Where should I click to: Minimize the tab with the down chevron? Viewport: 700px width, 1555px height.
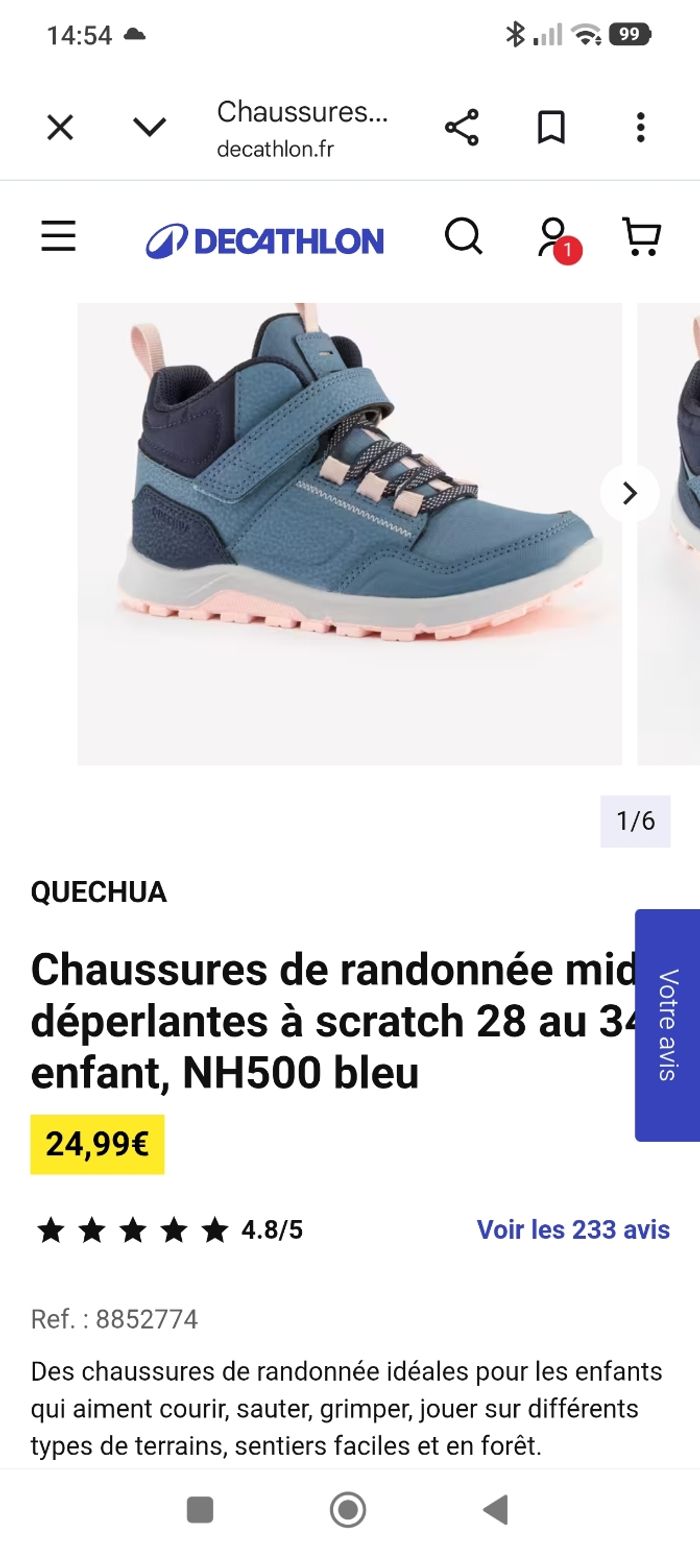(150, 128)
